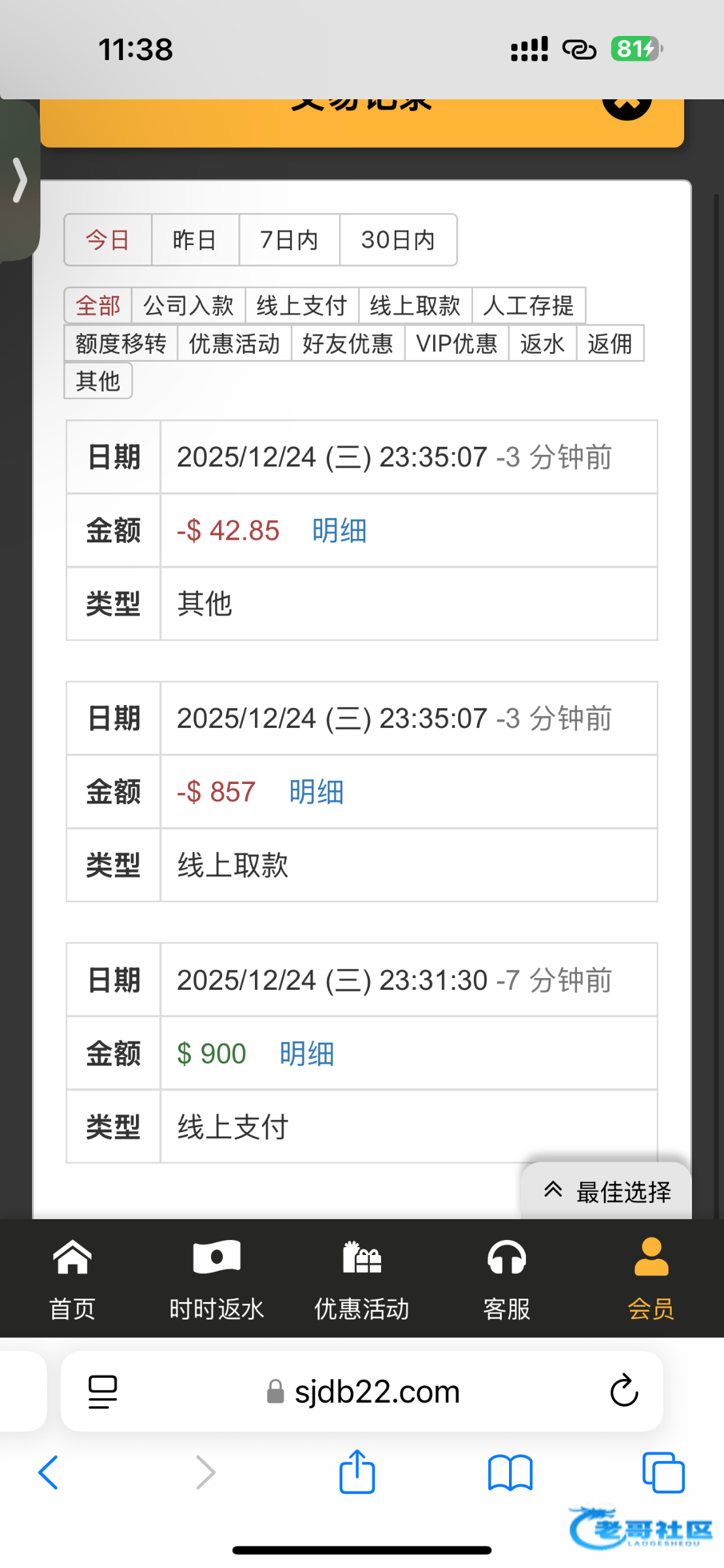Show records for 30日内
Image resolution: width=724 pixels, height=1568 pixels.
click(x=398, y=240)
